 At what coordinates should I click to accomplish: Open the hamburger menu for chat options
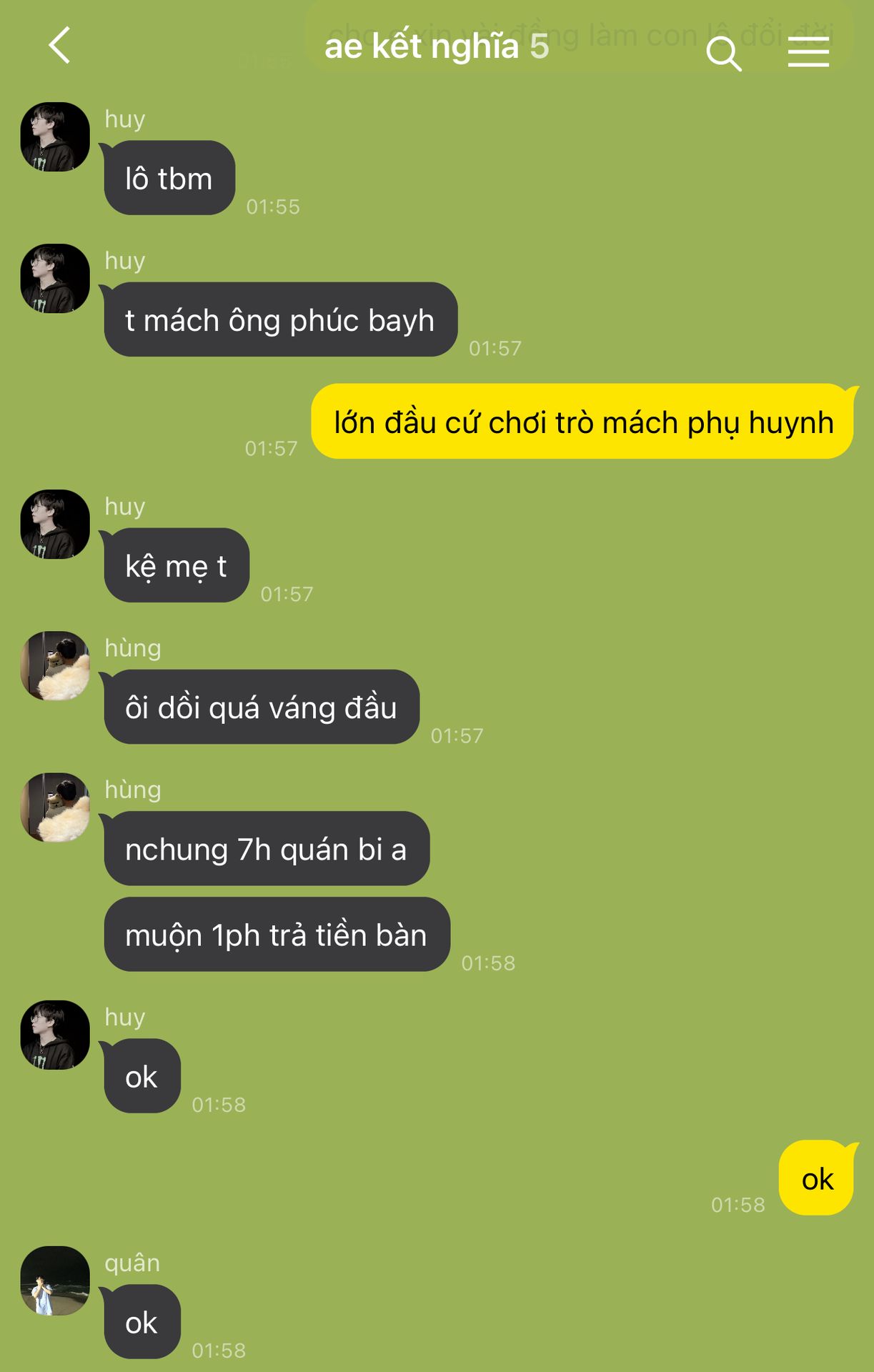tap(808, 52)
